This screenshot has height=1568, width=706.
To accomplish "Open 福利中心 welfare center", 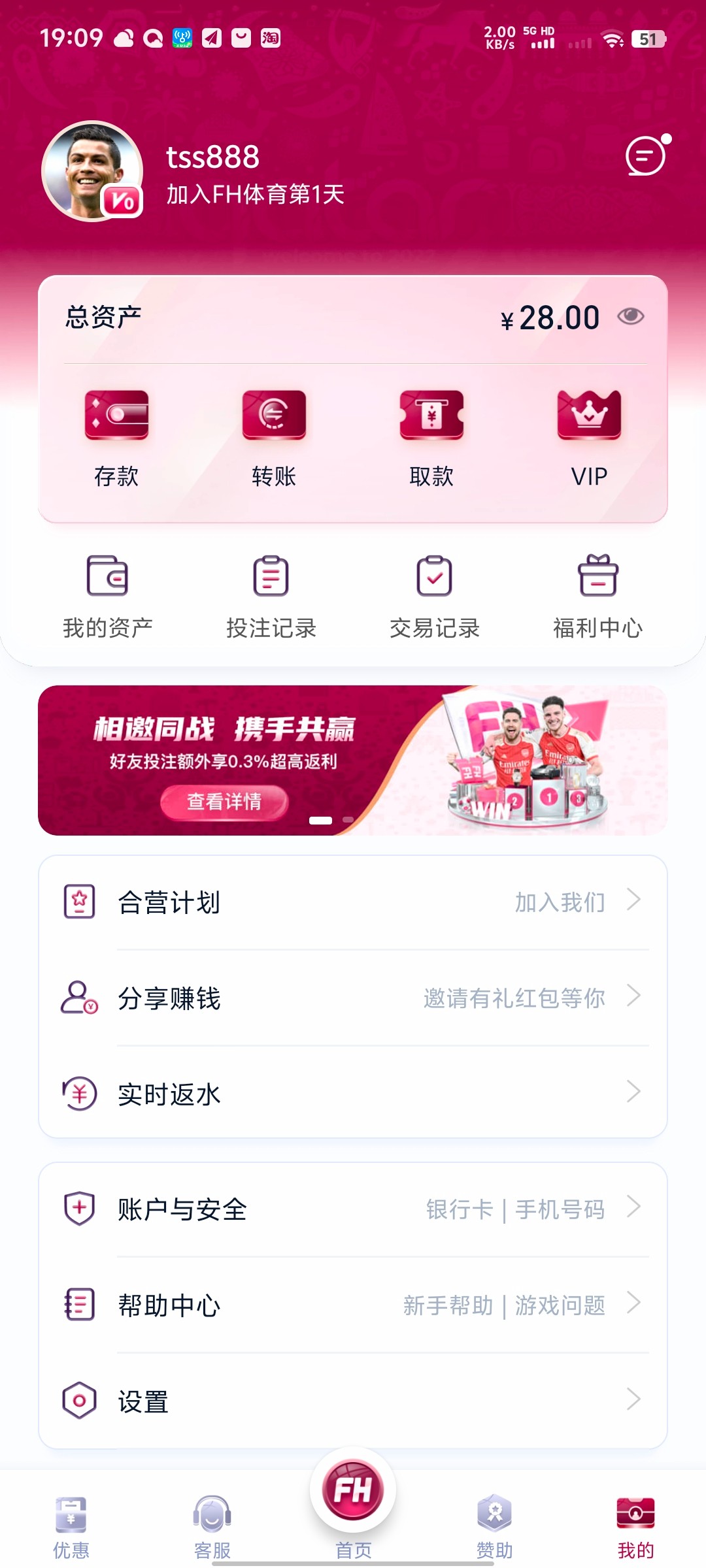I will 597,596.
